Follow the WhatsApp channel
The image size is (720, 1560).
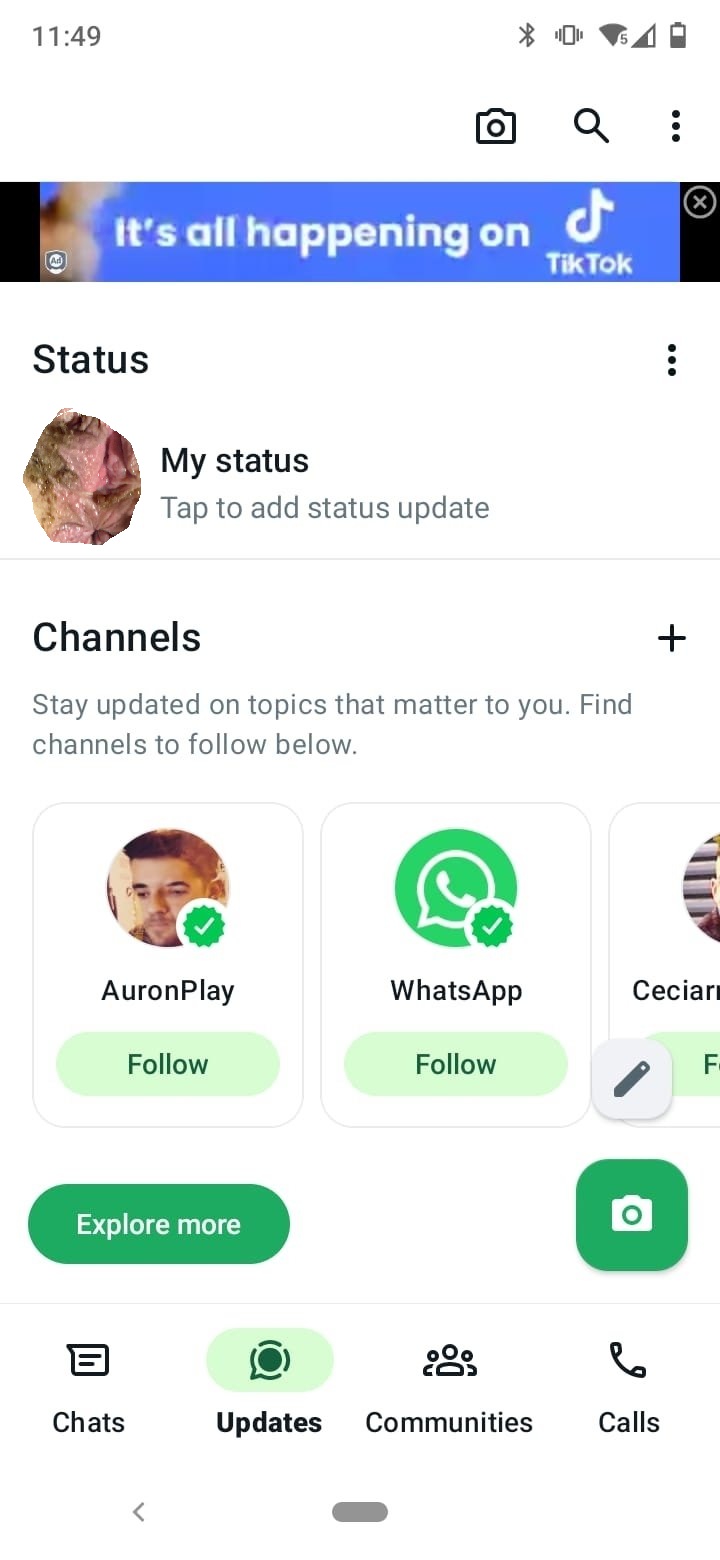pyautogui.click(x=456, y=1064)
